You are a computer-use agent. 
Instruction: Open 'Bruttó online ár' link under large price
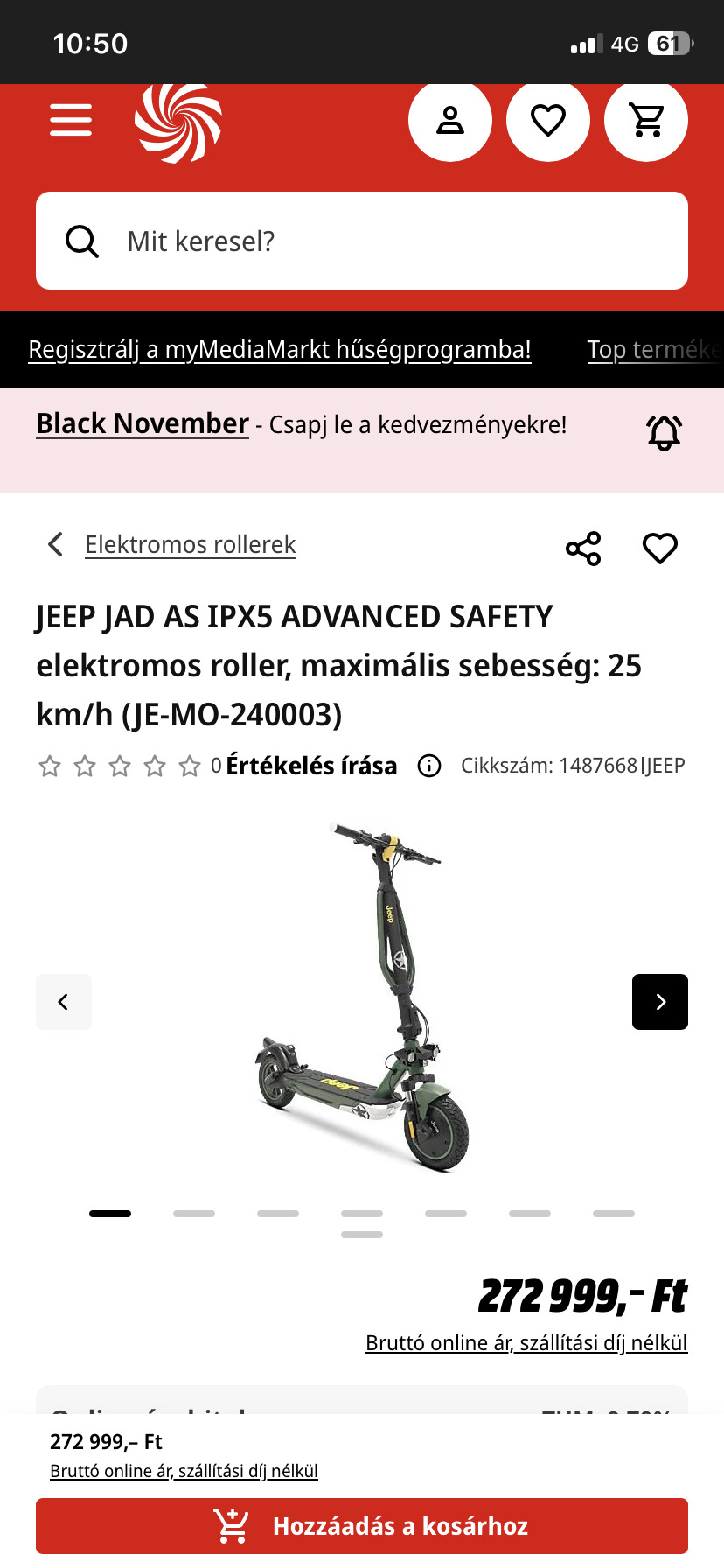tap(526, 1343)
